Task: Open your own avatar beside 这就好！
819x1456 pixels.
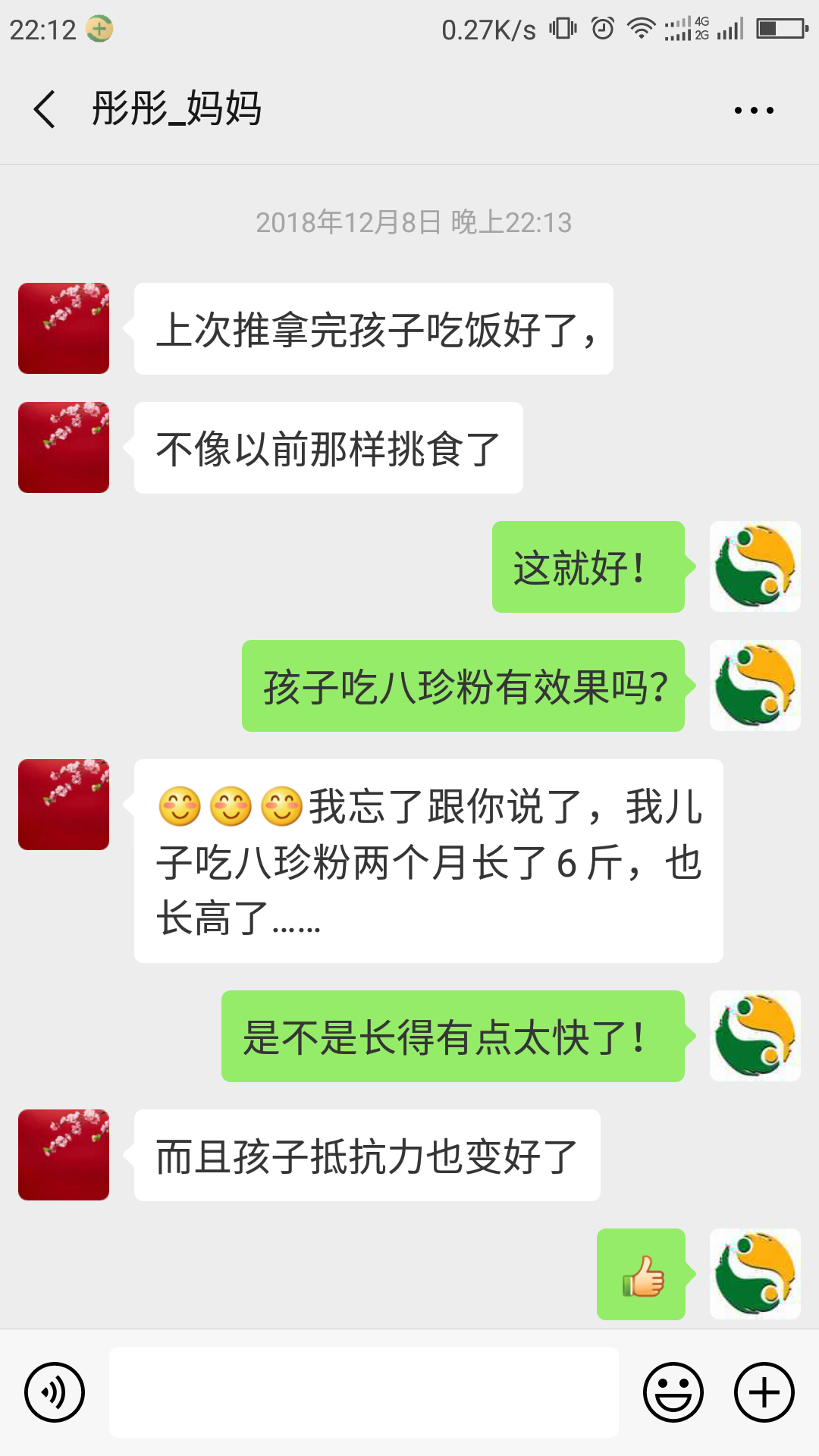Action: pos(755,566)
